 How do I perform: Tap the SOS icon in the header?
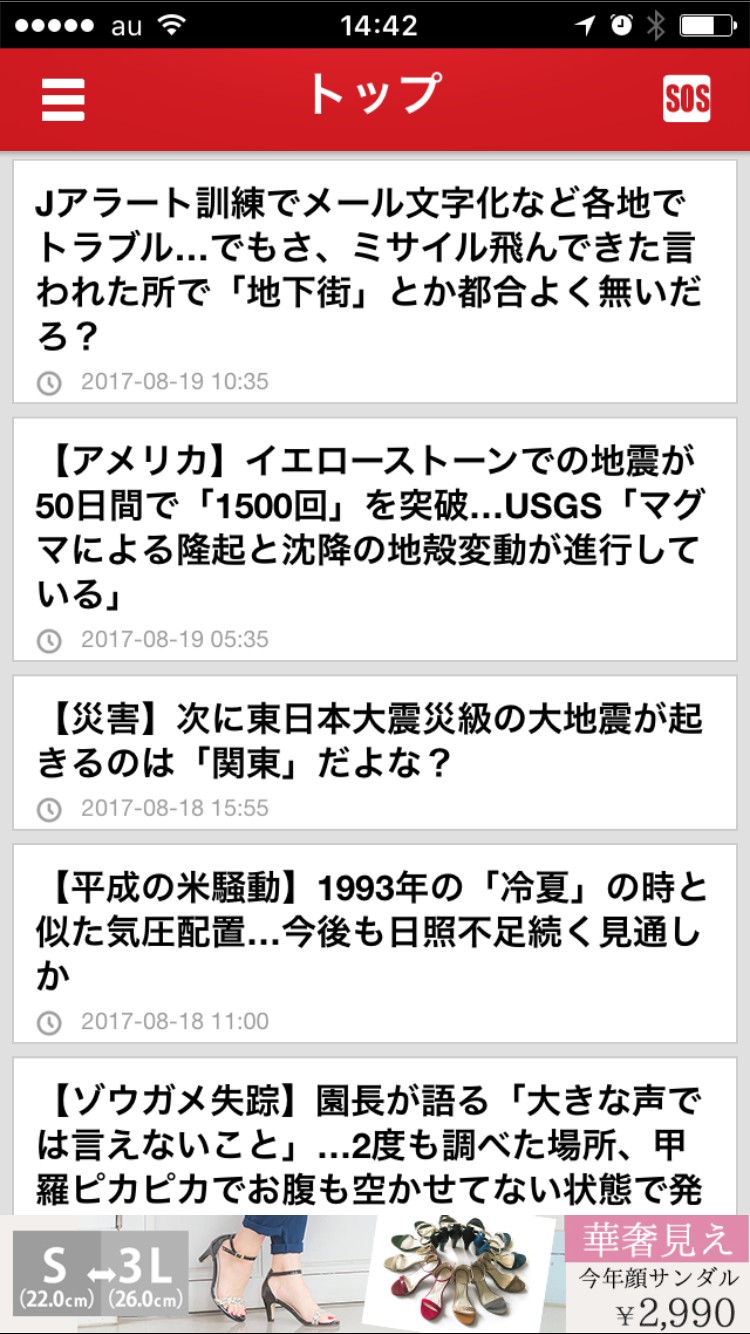(686, 99)
